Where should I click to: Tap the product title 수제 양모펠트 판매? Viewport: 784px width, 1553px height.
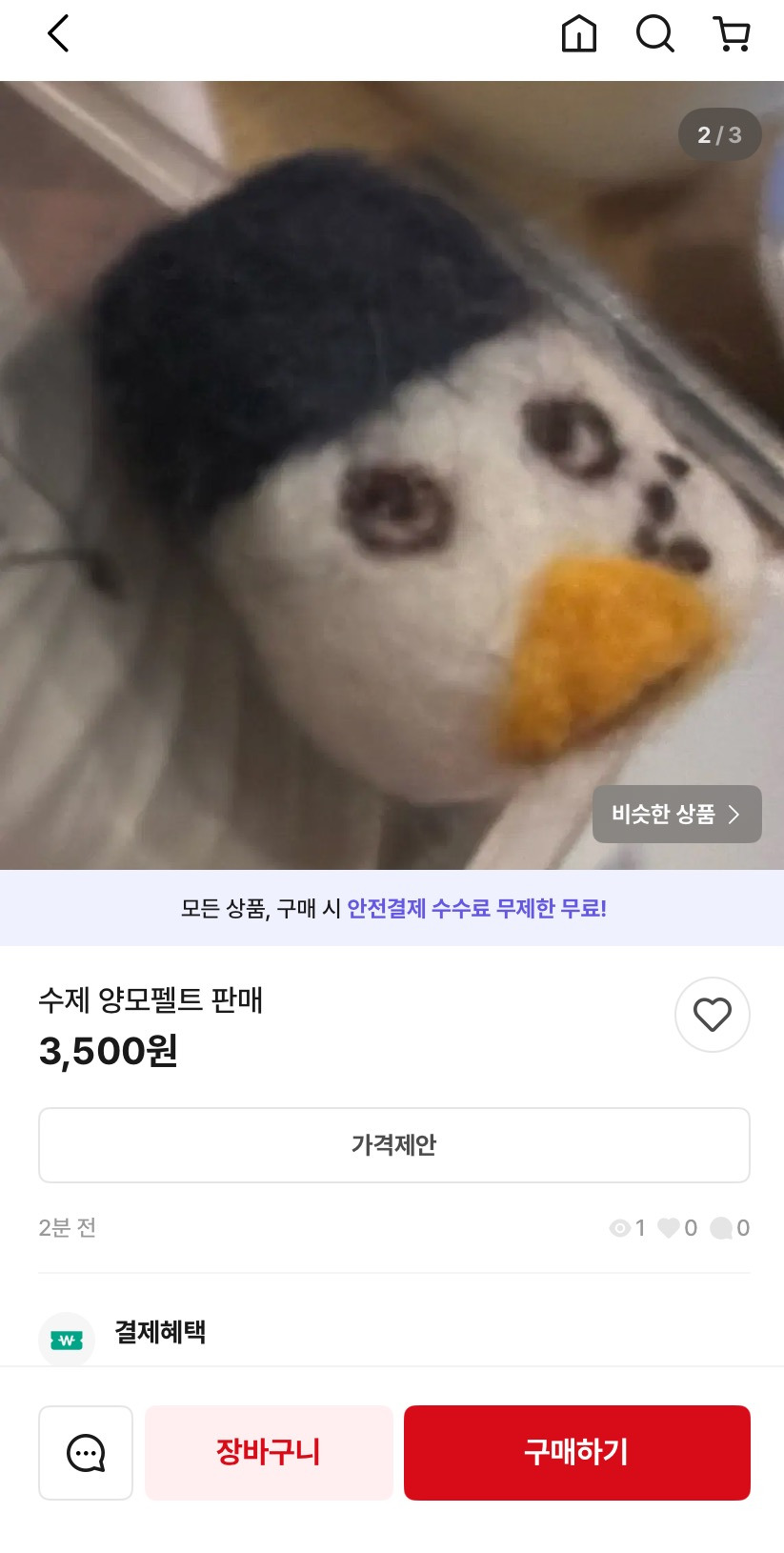click(152, 1001)
